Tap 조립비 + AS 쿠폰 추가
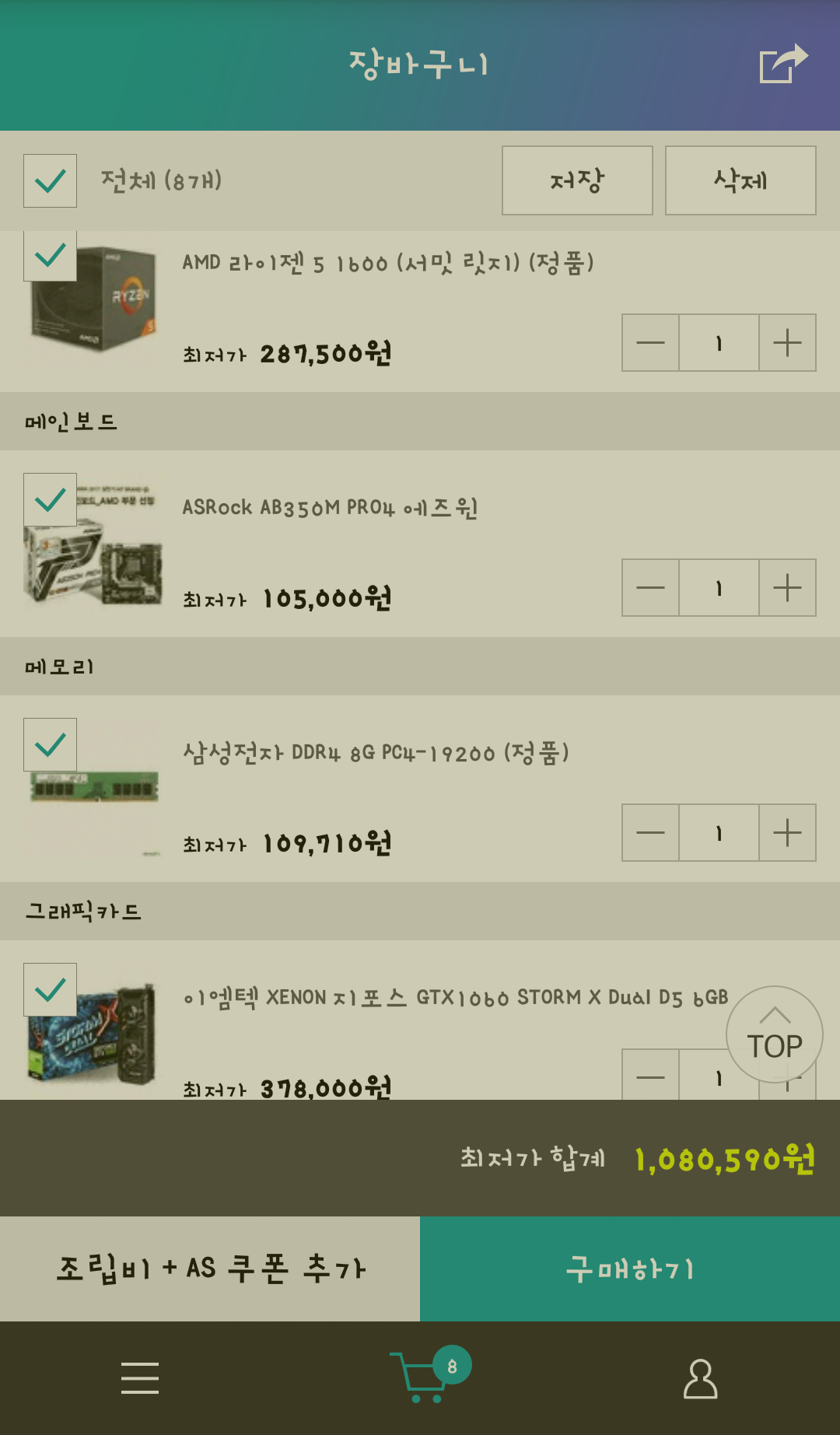The image size is (840, 1435). click(210, 1269)
